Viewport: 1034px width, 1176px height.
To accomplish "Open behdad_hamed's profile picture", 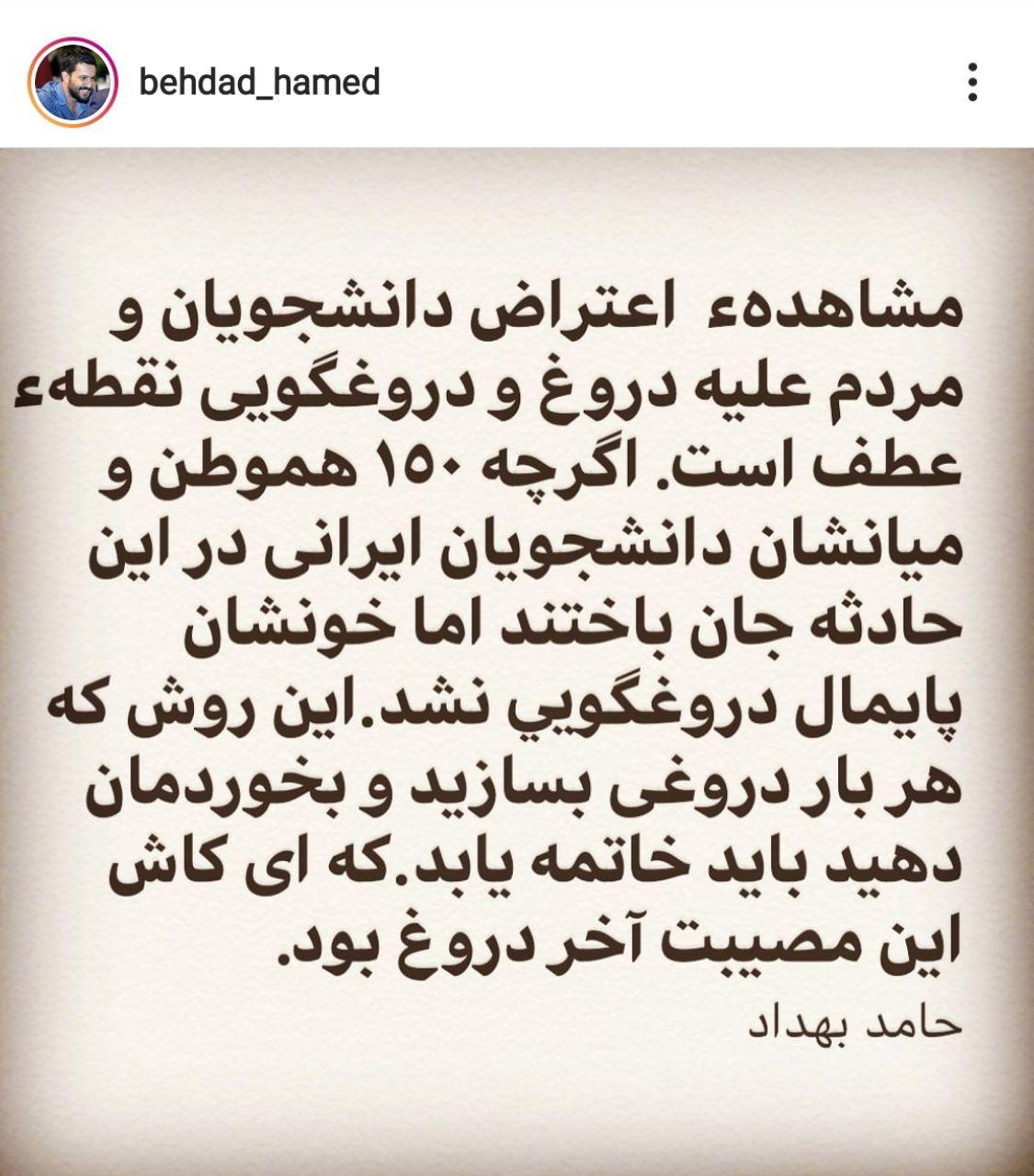I will 74,82.
